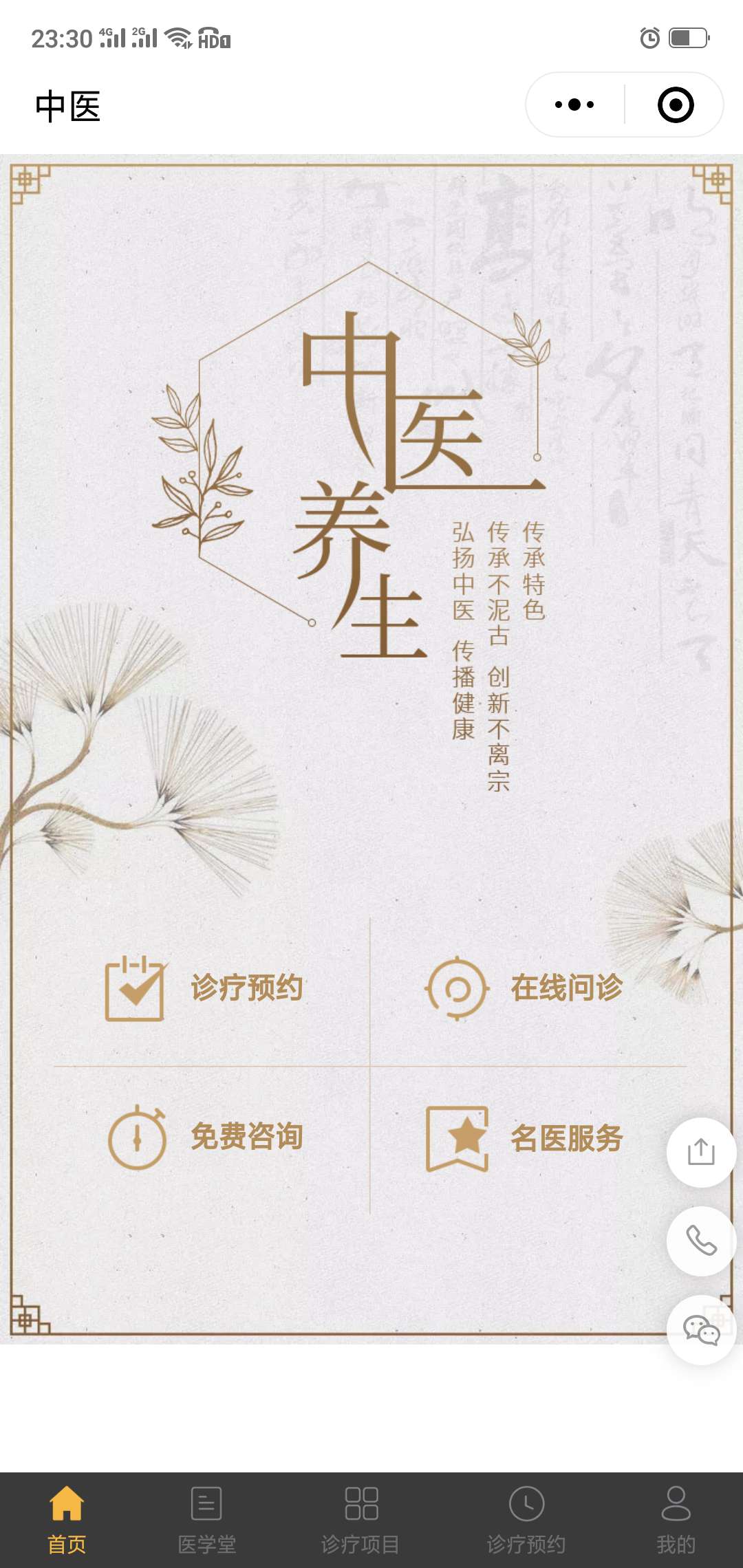The width and height of the screenshot is (743, 1568).
Task: Open 免费咨询 free consultation
Action: click(205, 1137)
